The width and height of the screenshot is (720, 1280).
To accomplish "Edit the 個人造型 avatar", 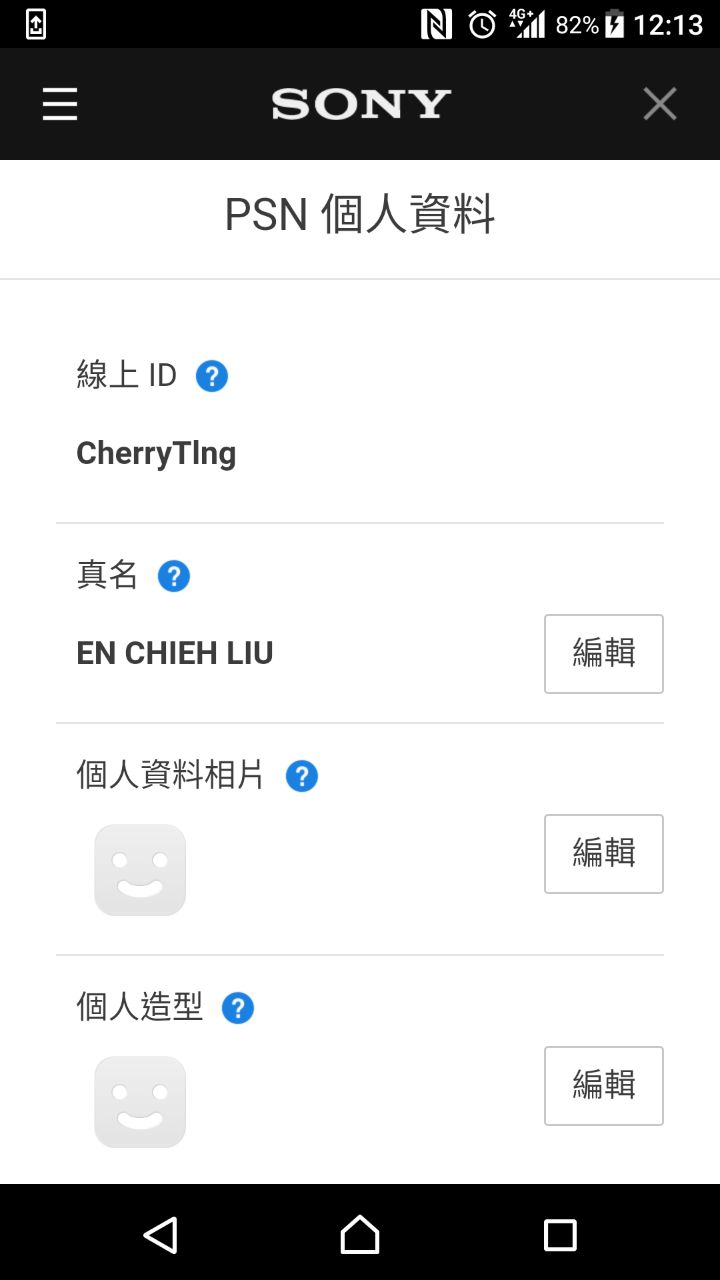I will (x=603, y=1086).
